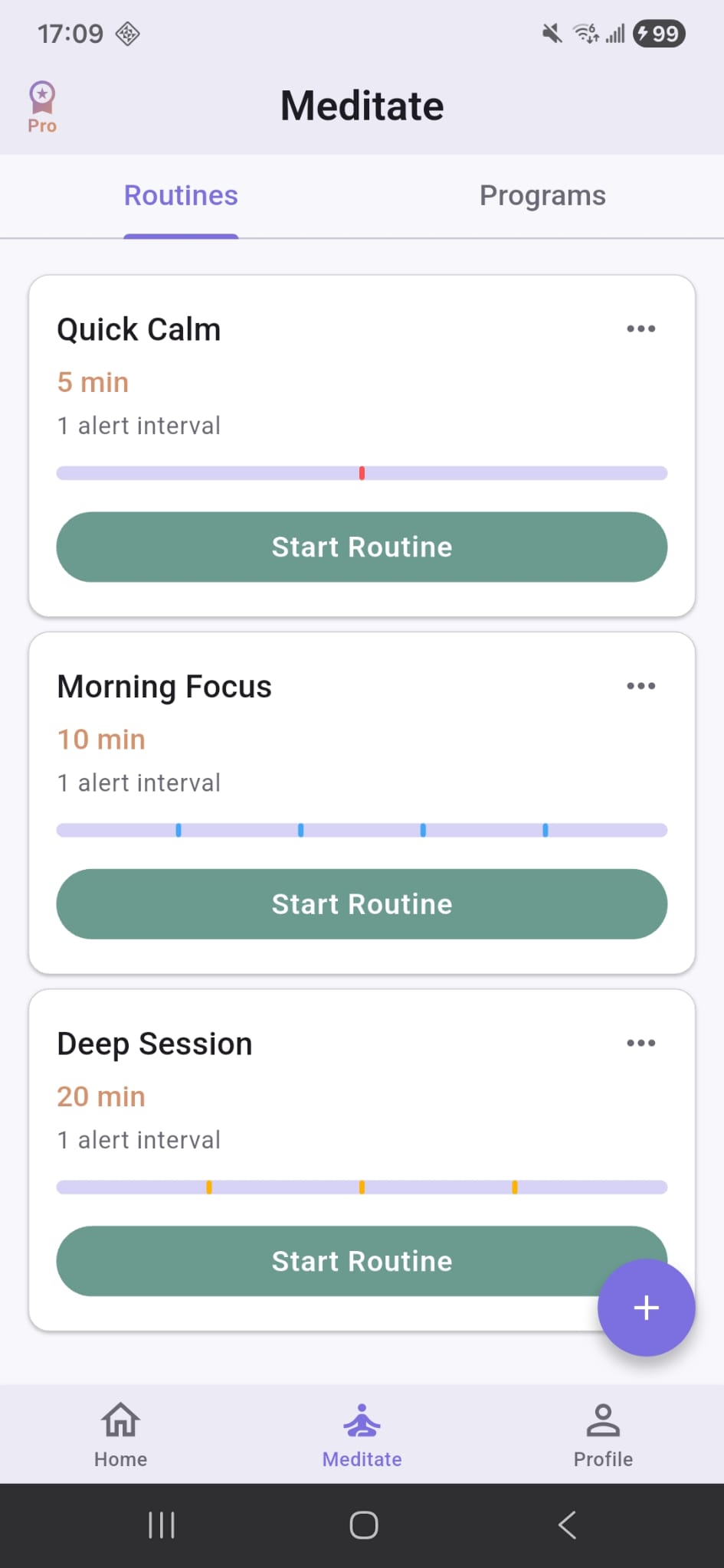The height and width of the screenshot is (1568, 724).
Task: Start the Morning Focus routine
Action: (x=362, y=903)
